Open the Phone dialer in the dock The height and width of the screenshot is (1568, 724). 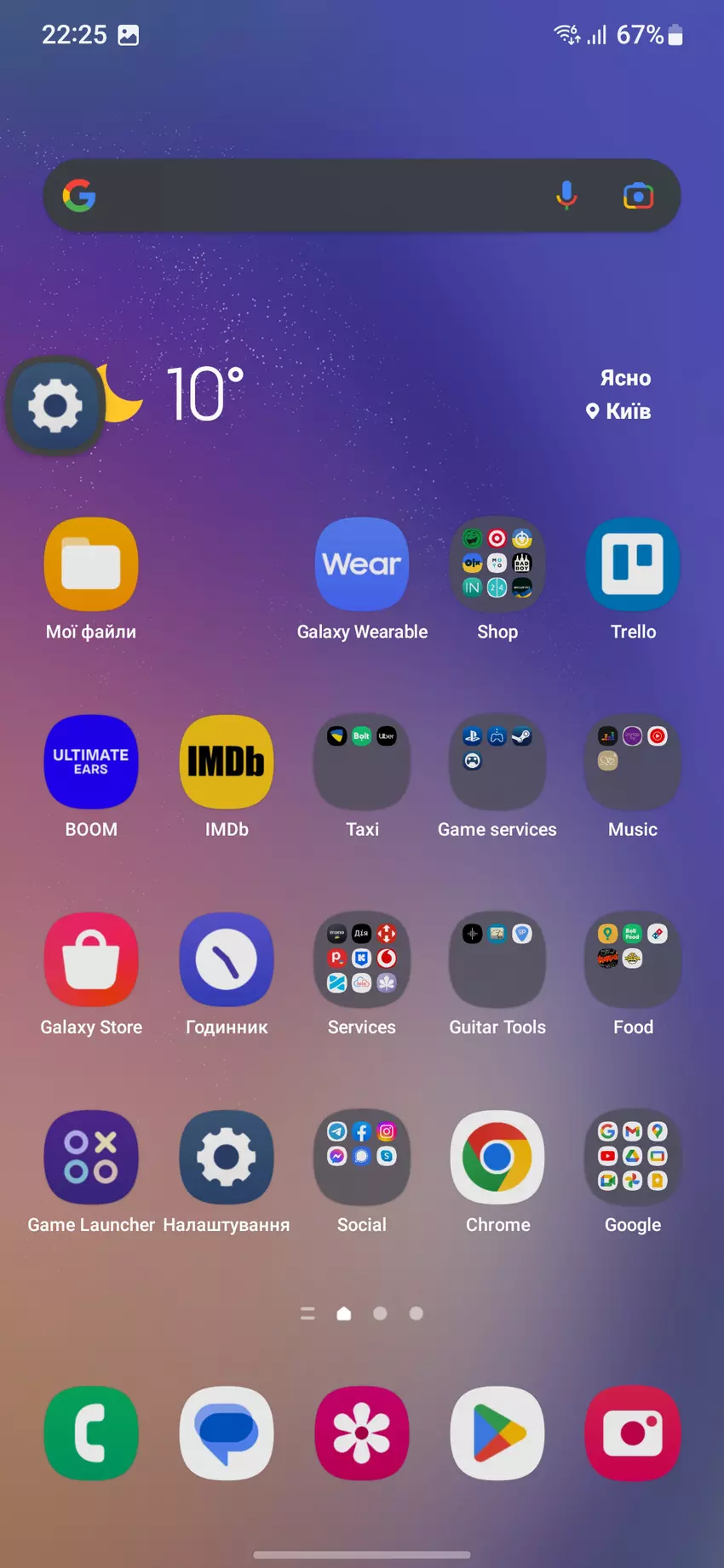[x=91, y=1434]
